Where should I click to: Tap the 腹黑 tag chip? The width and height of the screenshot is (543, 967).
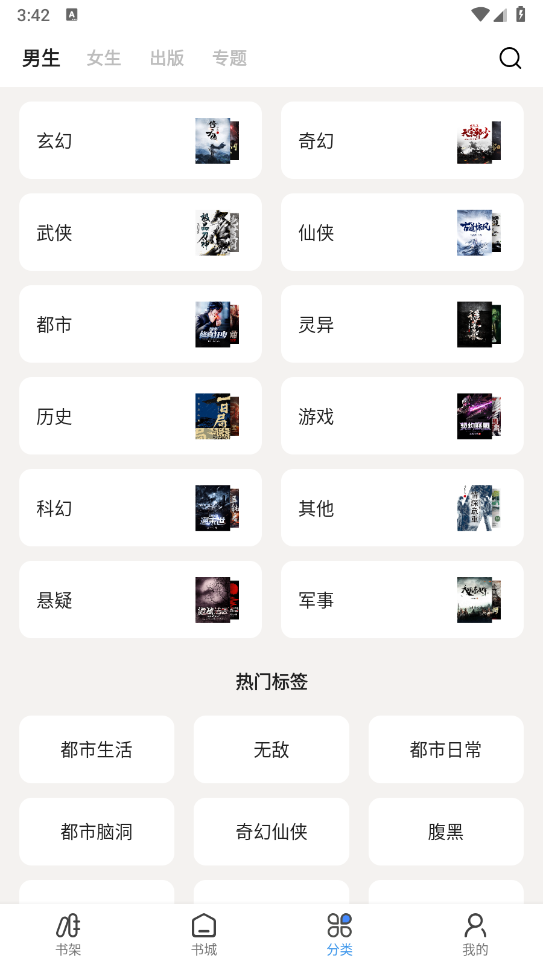coord(446,832)
